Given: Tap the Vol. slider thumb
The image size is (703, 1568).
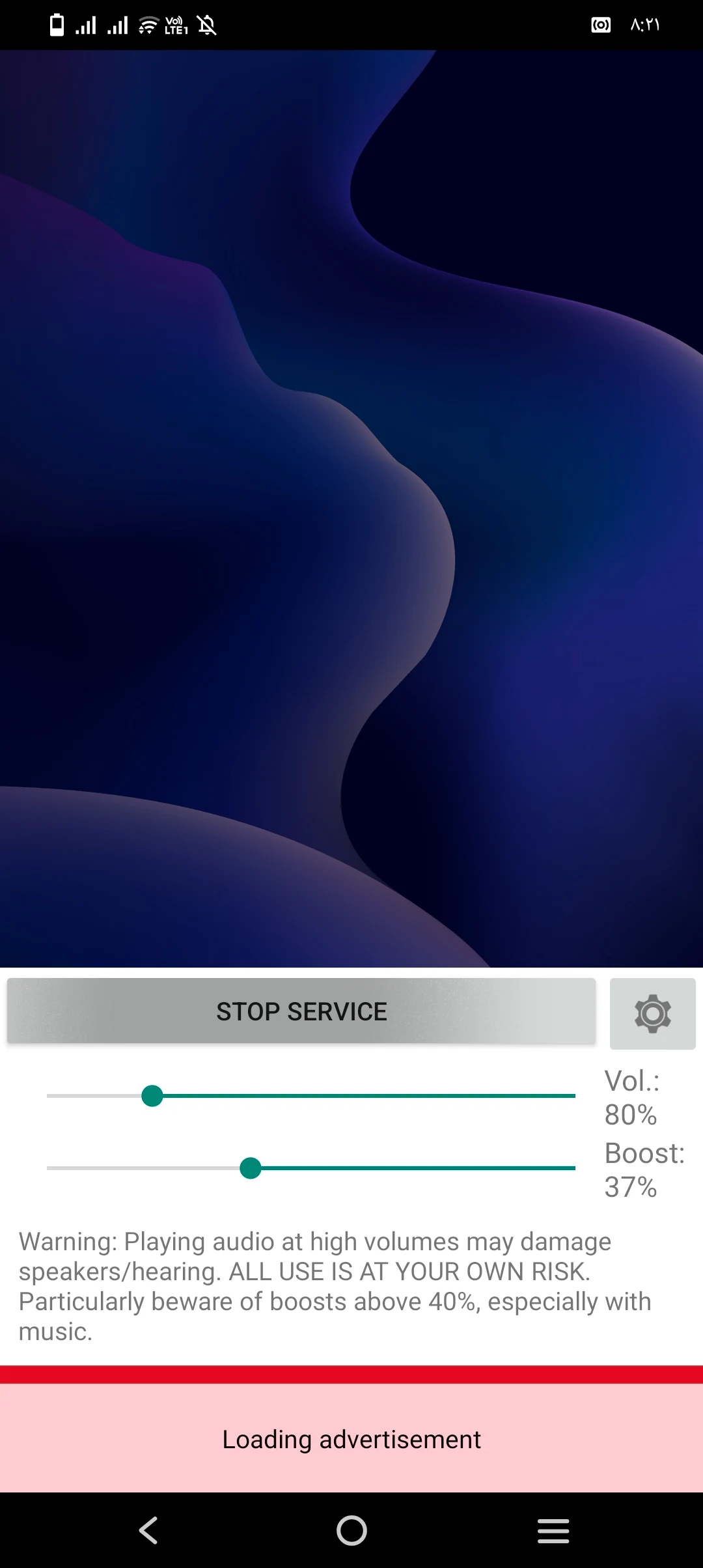Looking at the screenshot, I should tap(152, 1096).
